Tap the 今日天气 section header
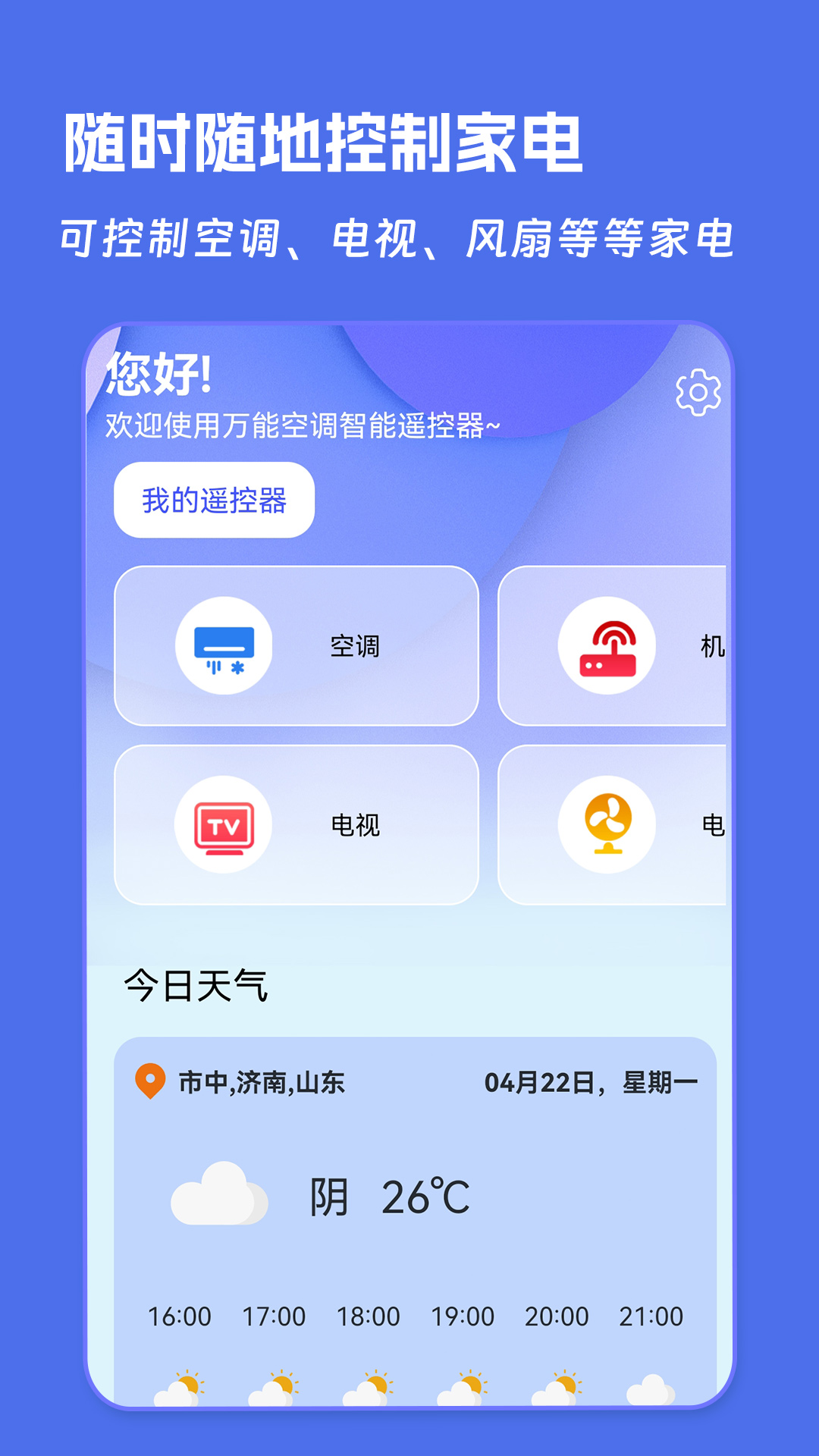The width and height of the screenshot is (819, 1456). (x=196, y=984)
